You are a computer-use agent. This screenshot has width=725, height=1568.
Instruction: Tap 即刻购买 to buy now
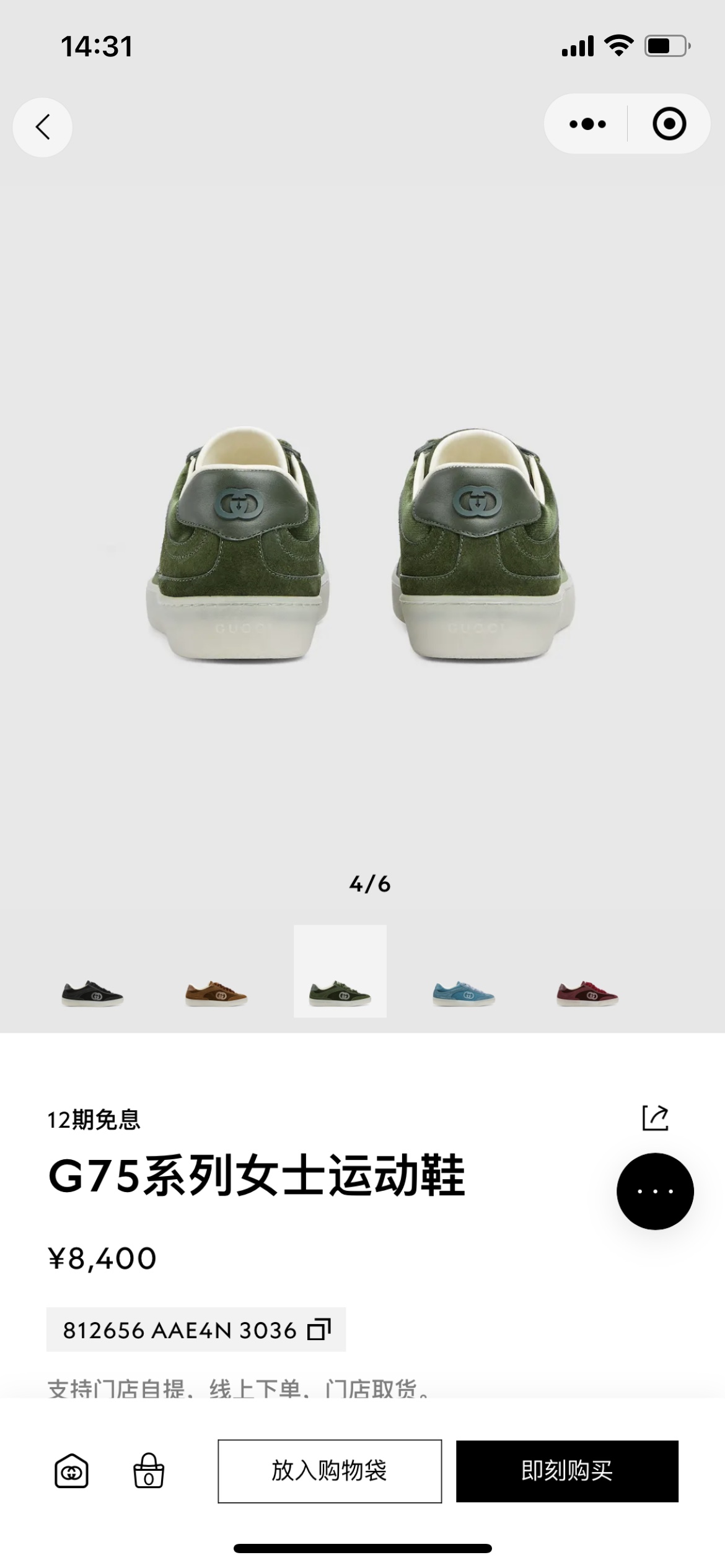pos(567,1471)
